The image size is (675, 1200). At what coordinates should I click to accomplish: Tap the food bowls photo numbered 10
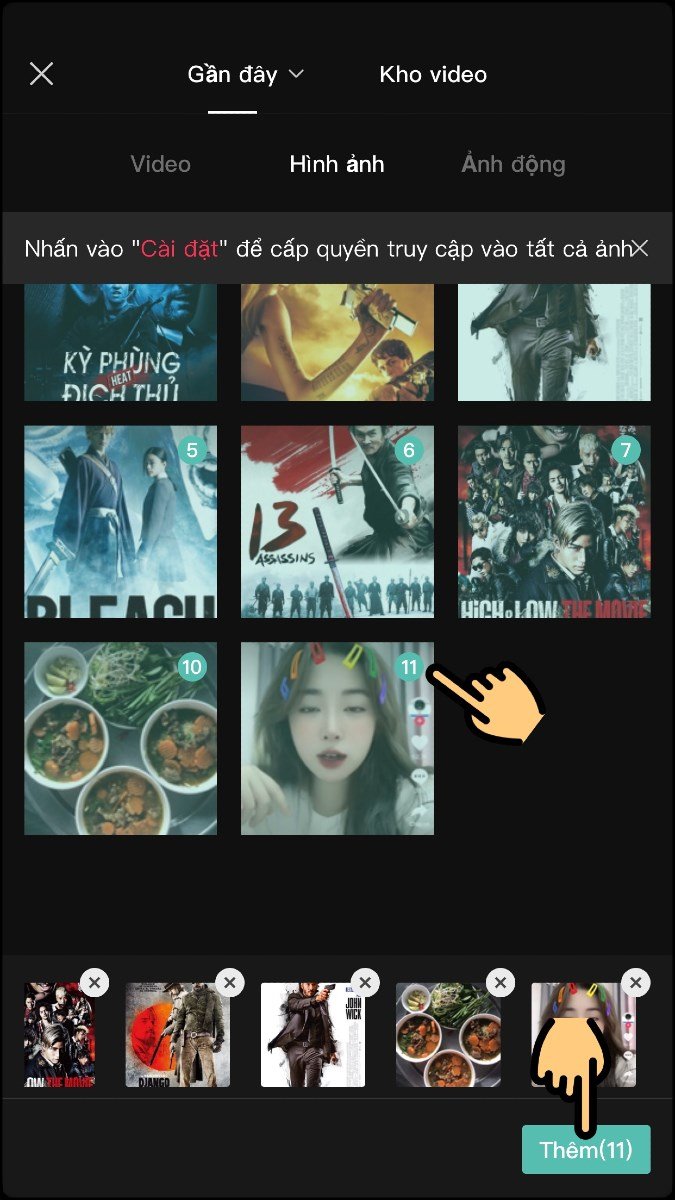click(x=120, y=738)
